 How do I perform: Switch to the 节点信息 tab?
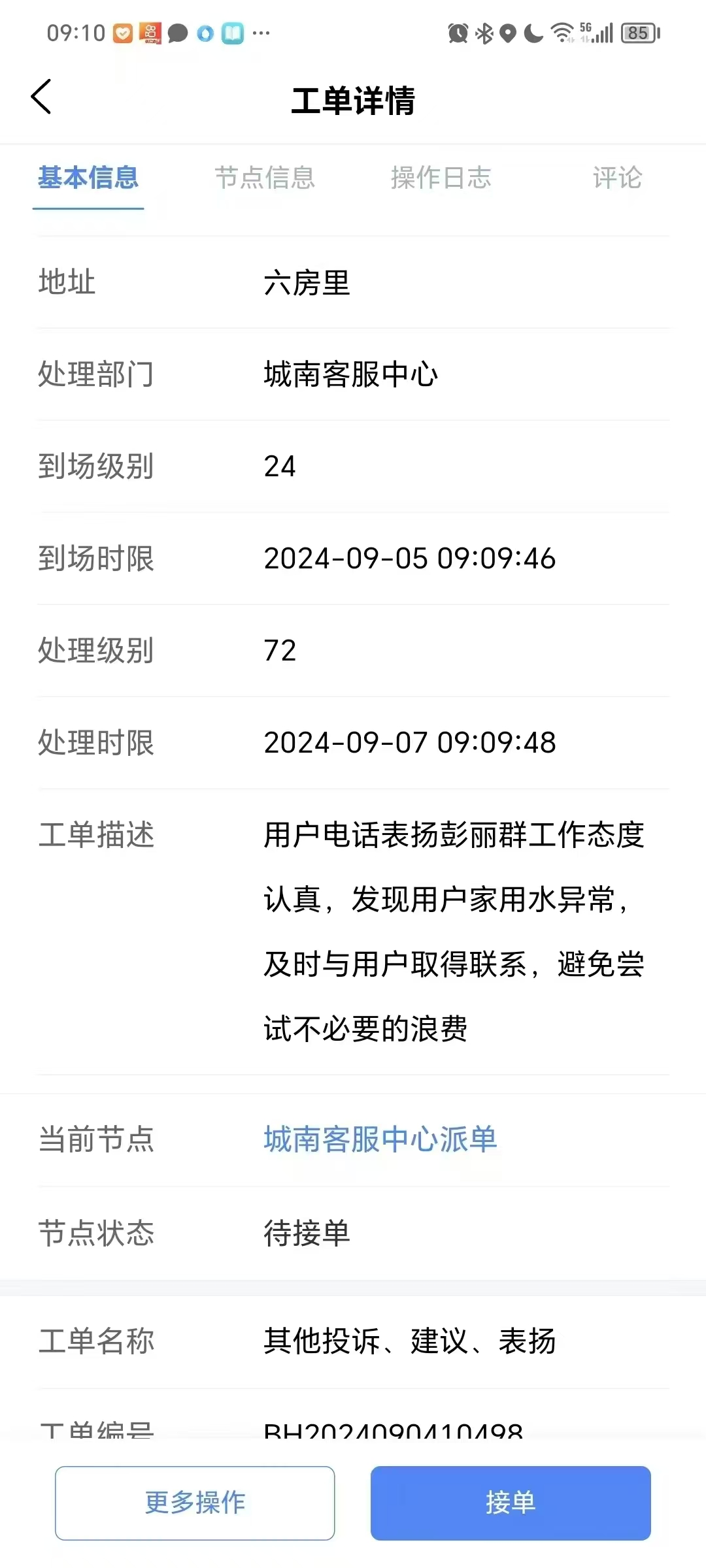(x=265, y=178)
